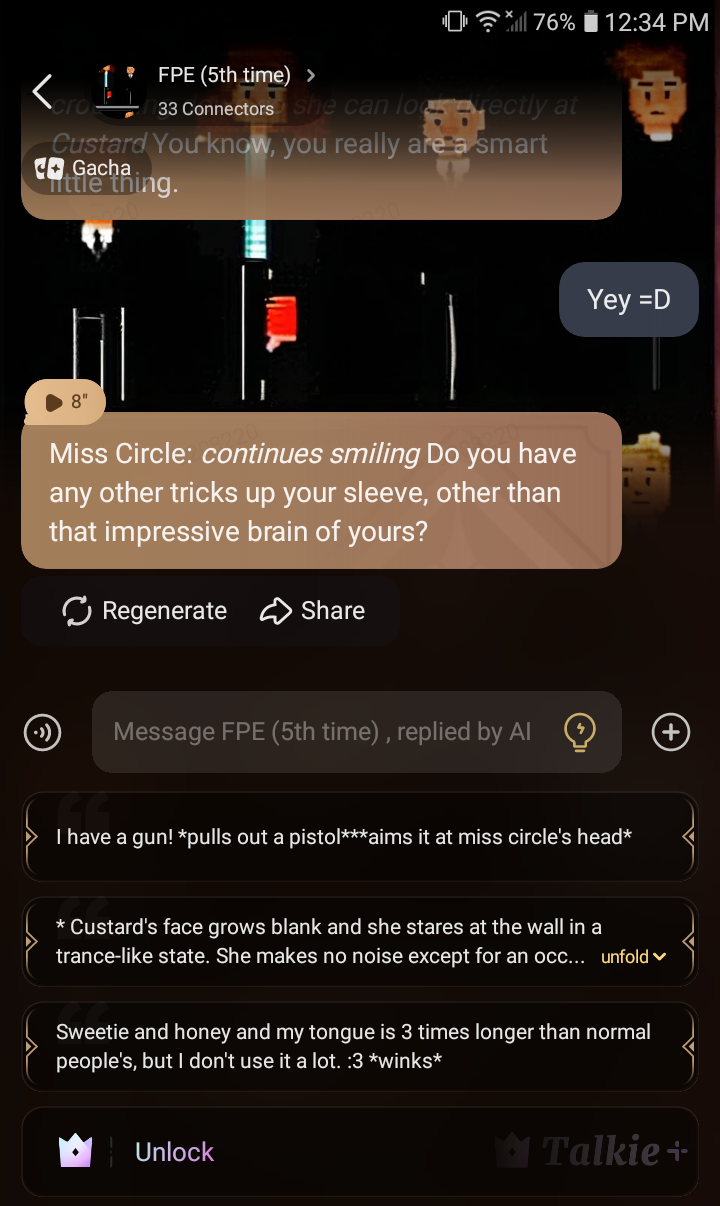Go back using the top-left arrow
The image size is (720, 1206).
pyautogui.click(x=42, y=91)
